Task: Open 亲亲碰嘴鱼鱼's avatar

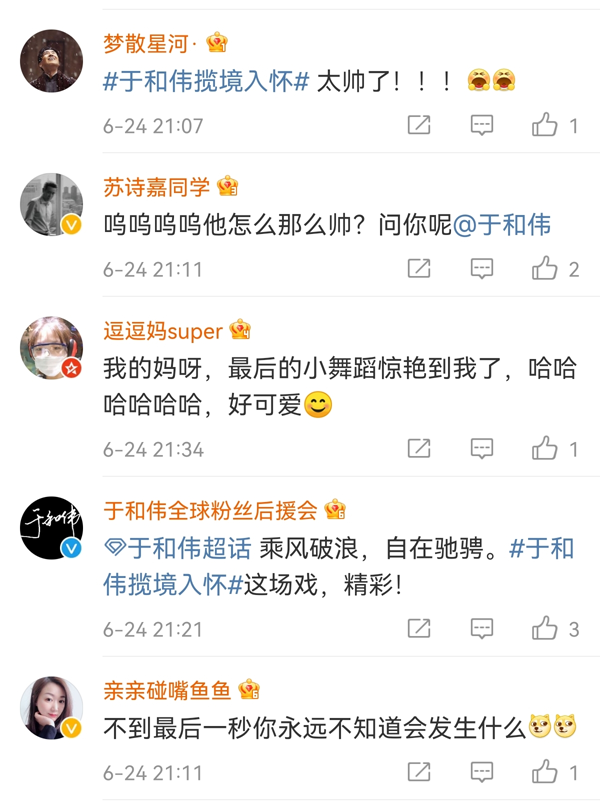Action: pyautogui.click(x=51, y=708)
